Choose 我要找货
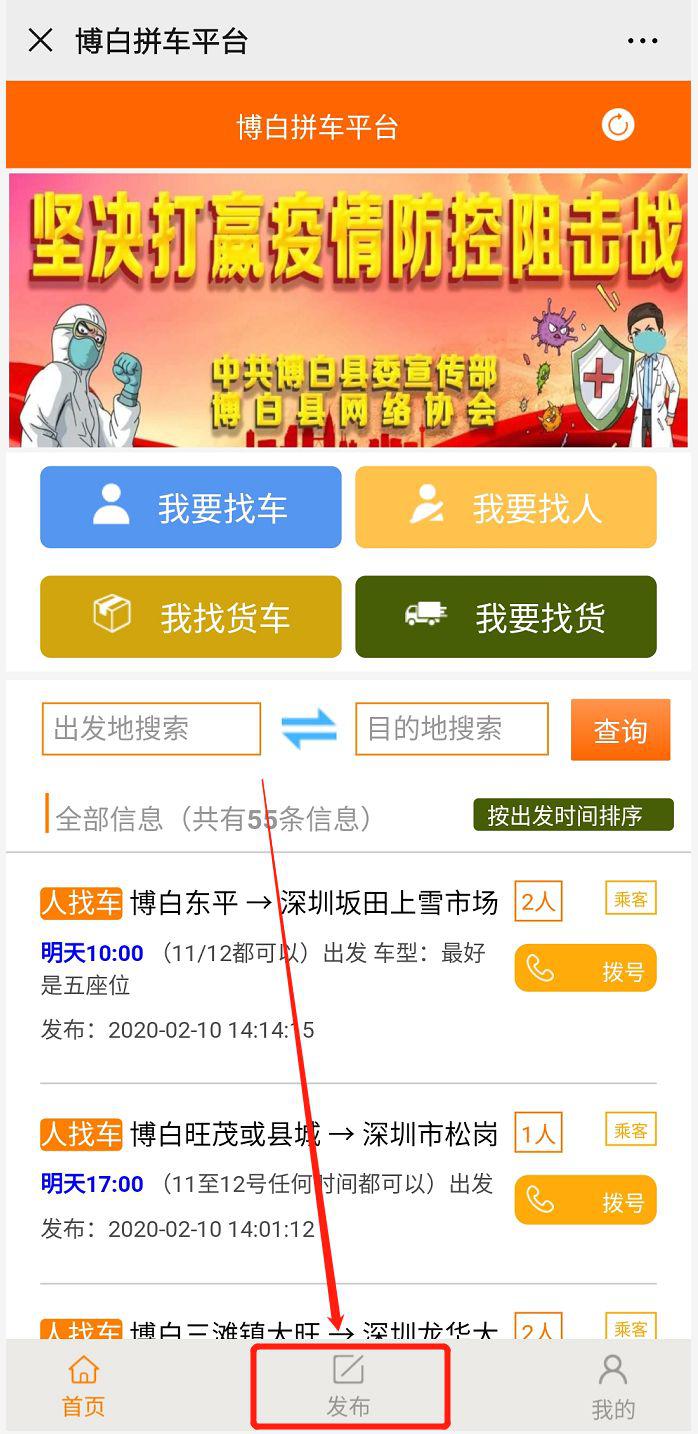This screenshot has height=1434, width=698. [x=506, y=617]
